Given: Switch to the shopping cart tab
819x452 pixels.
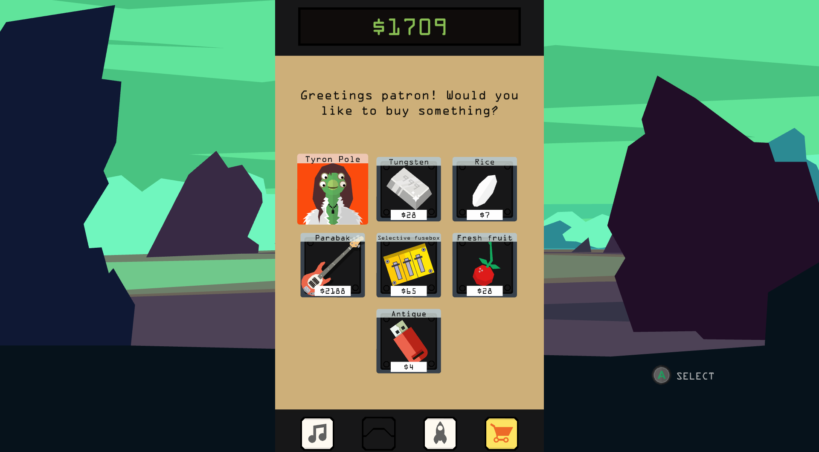Looking at the screenshot, I should point(501,433).
